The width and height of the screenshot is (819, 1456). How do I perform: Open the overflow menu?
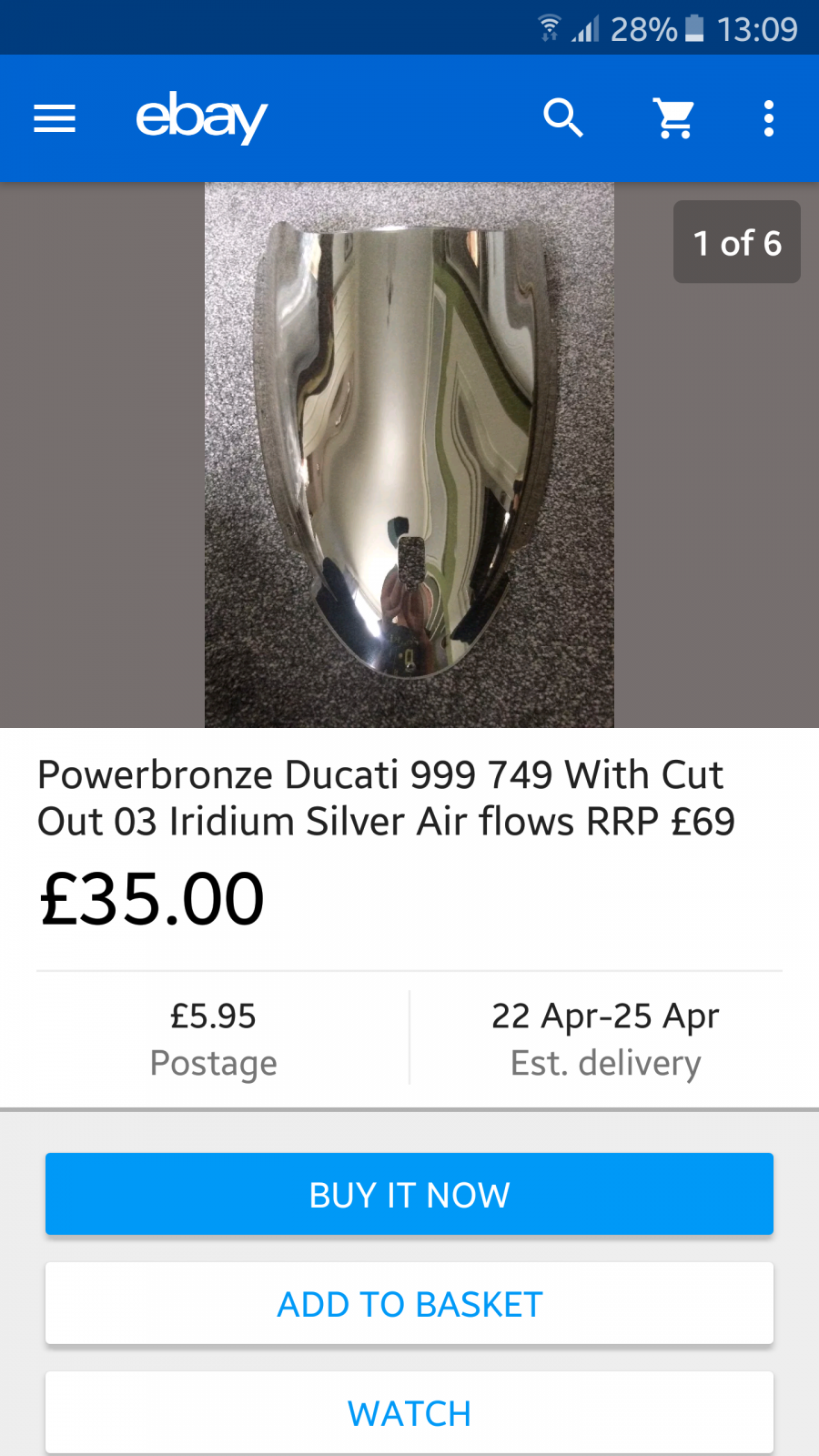[769, 118]
